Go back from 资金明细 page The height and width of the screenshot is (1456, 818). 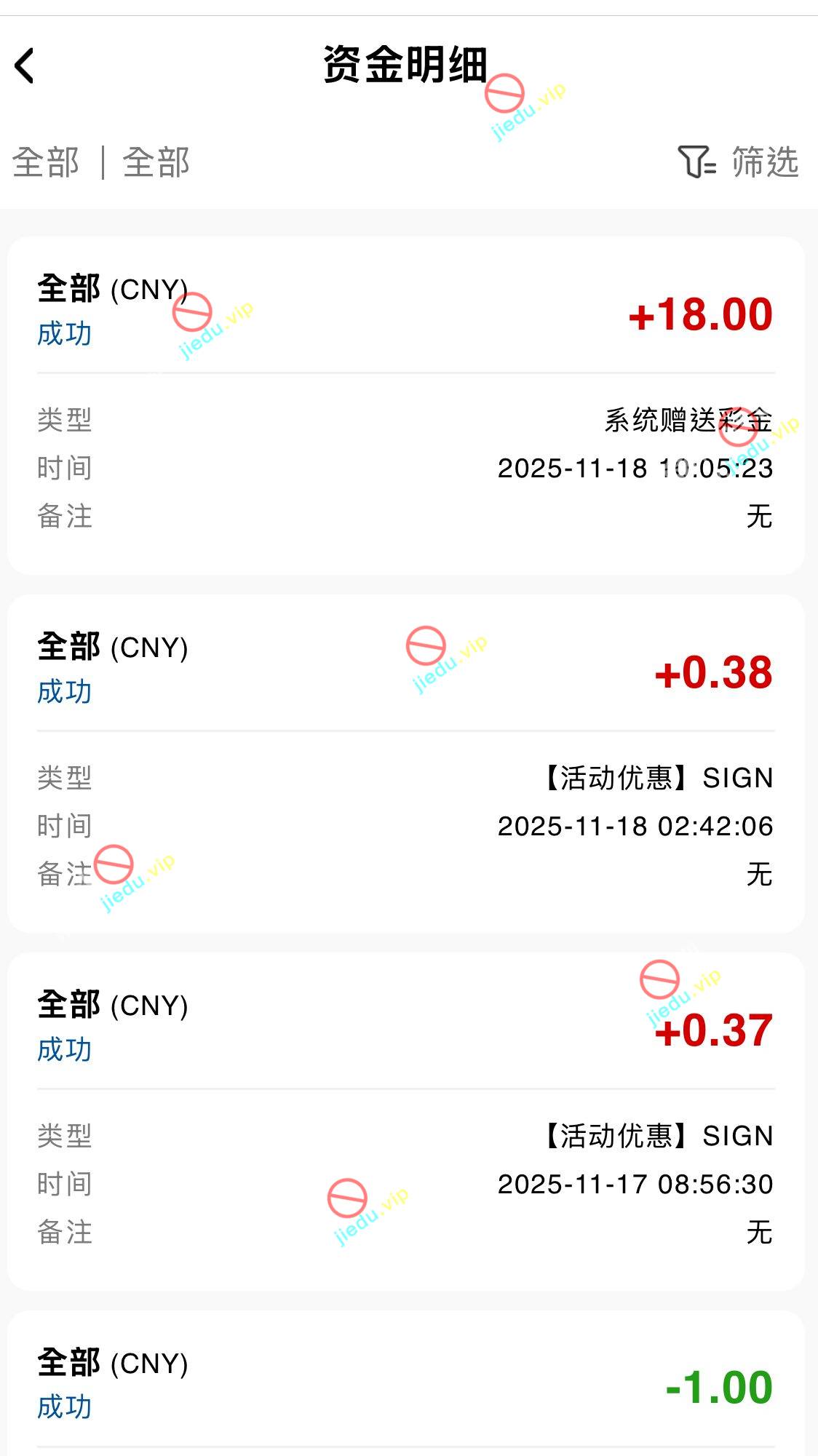point(25,66)
